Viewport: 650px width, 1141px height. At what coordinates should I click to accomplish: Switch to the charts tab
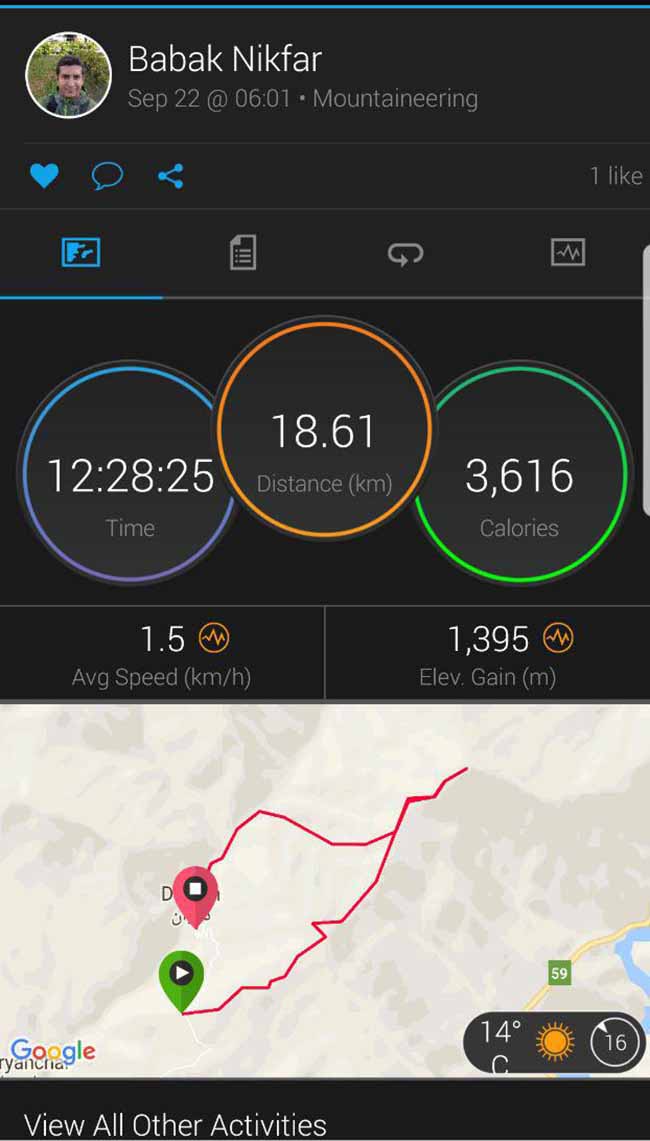click(x=567, y=252)
